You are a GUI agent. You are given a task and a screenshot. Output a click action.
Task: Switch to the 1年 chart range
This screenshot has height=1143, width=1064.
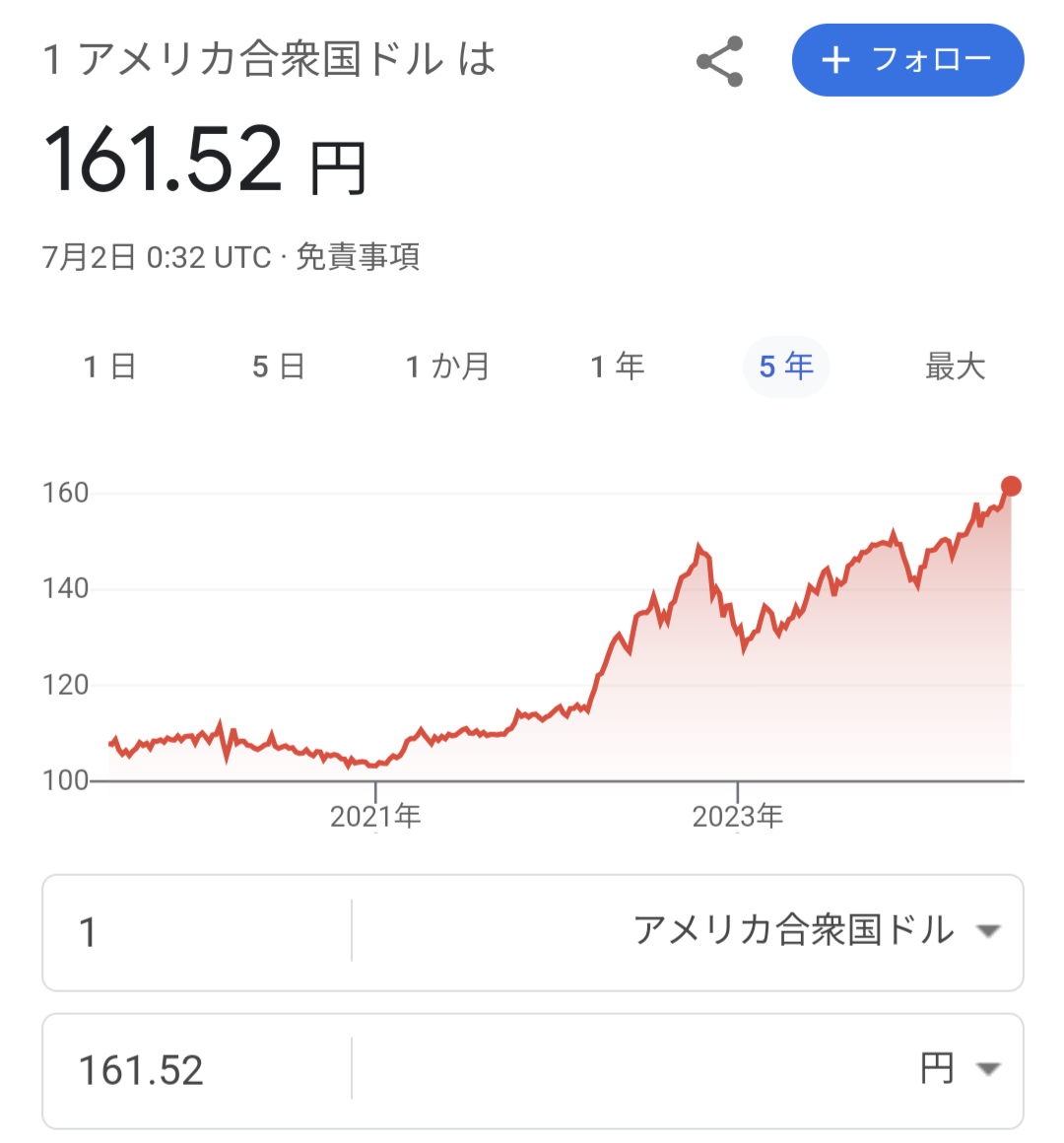pos(618,367)
